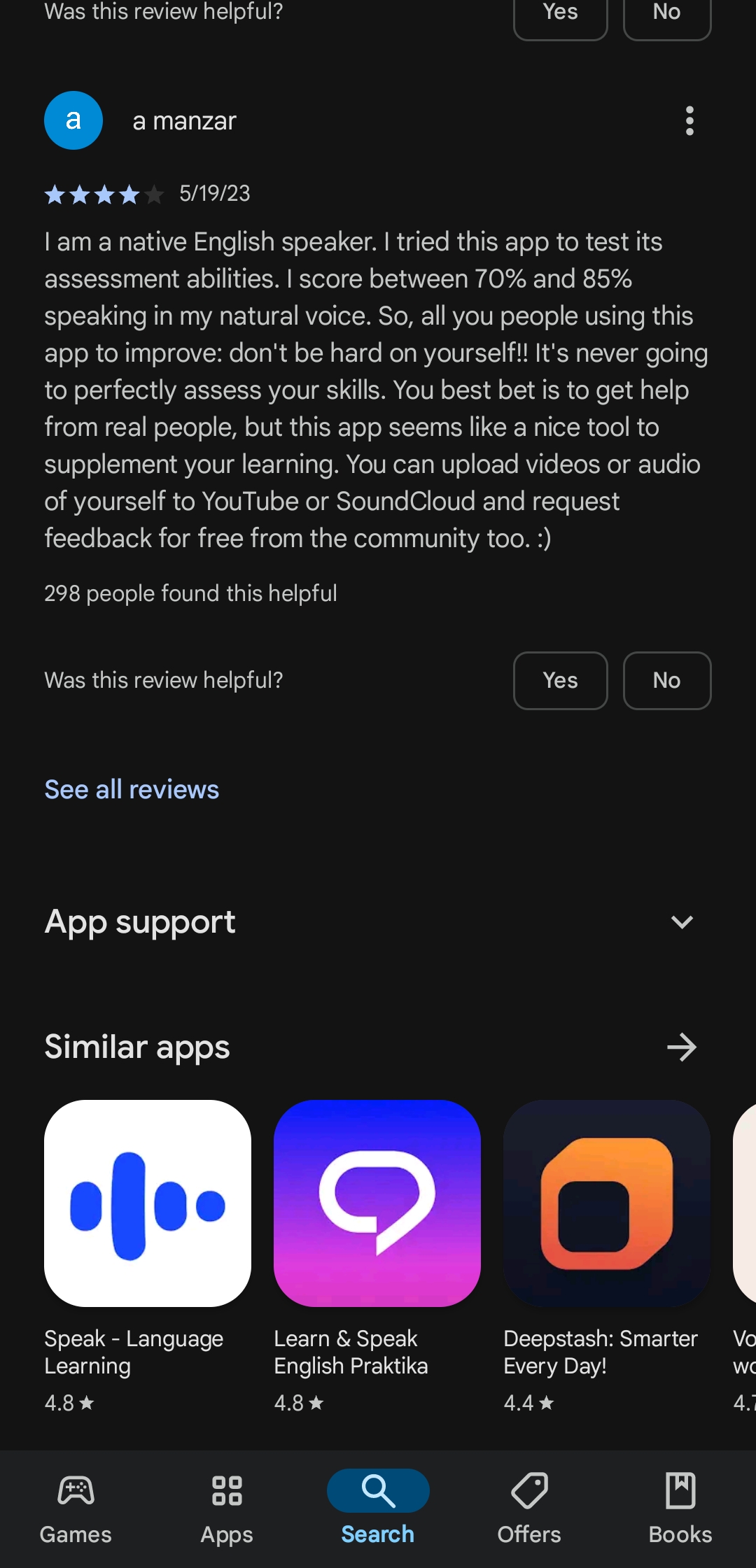Expand the App support section
This screenshot has width=756, height=1568.
pyautogui.click(x=681, y=922)
